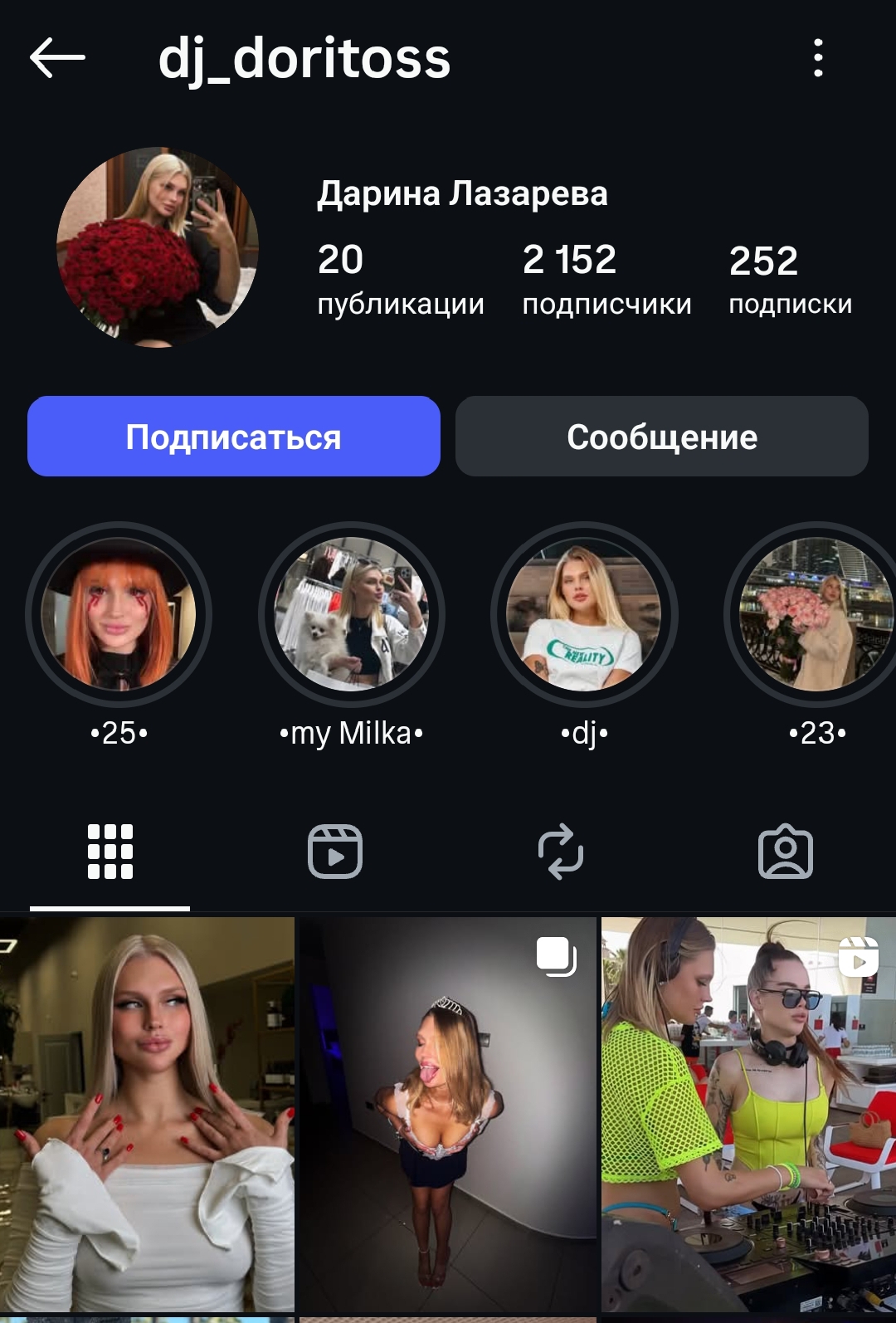
Task: Switch to the Reels tab
Action: (335, 852)
